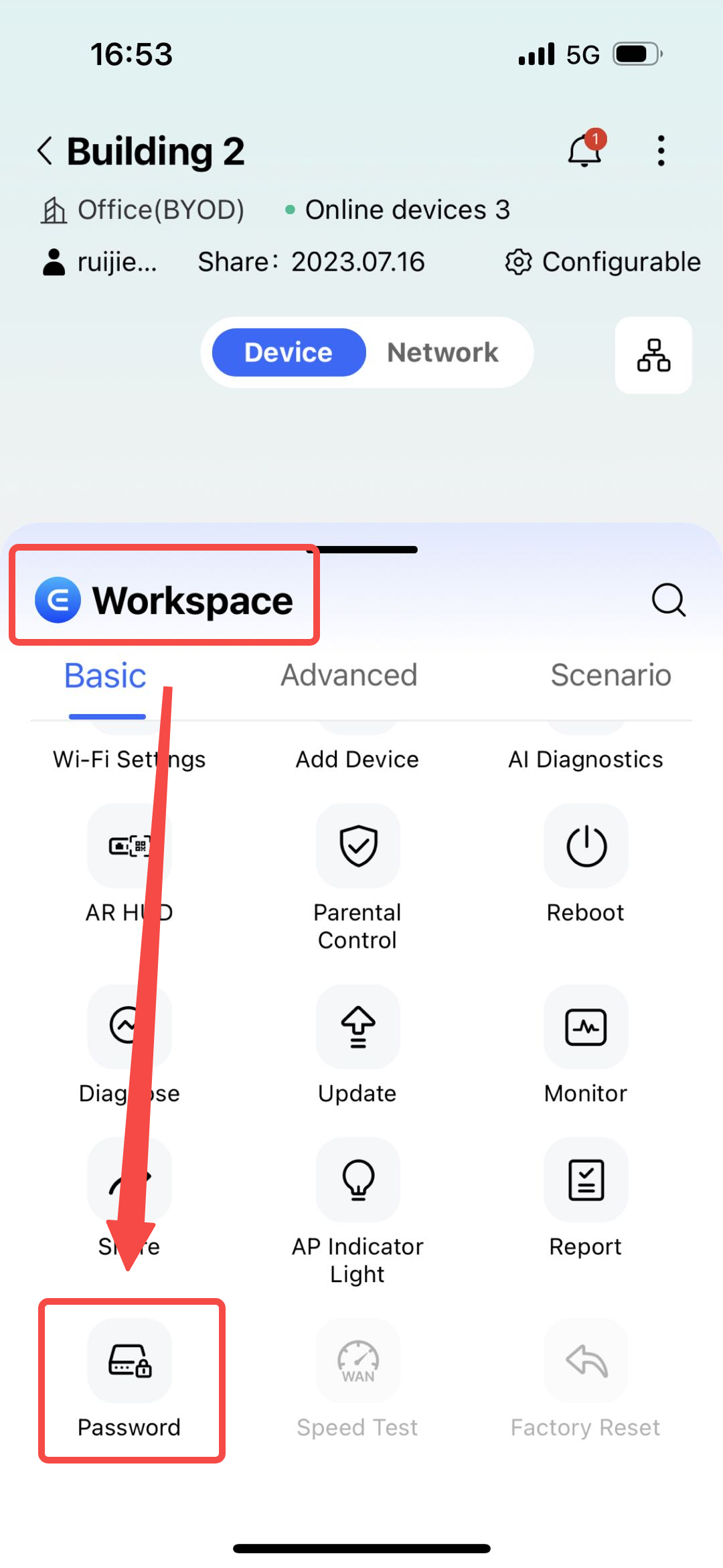Search the Workspace tools
The width and height of the screenshot is (723, 1568).
(x=668, y=599)
